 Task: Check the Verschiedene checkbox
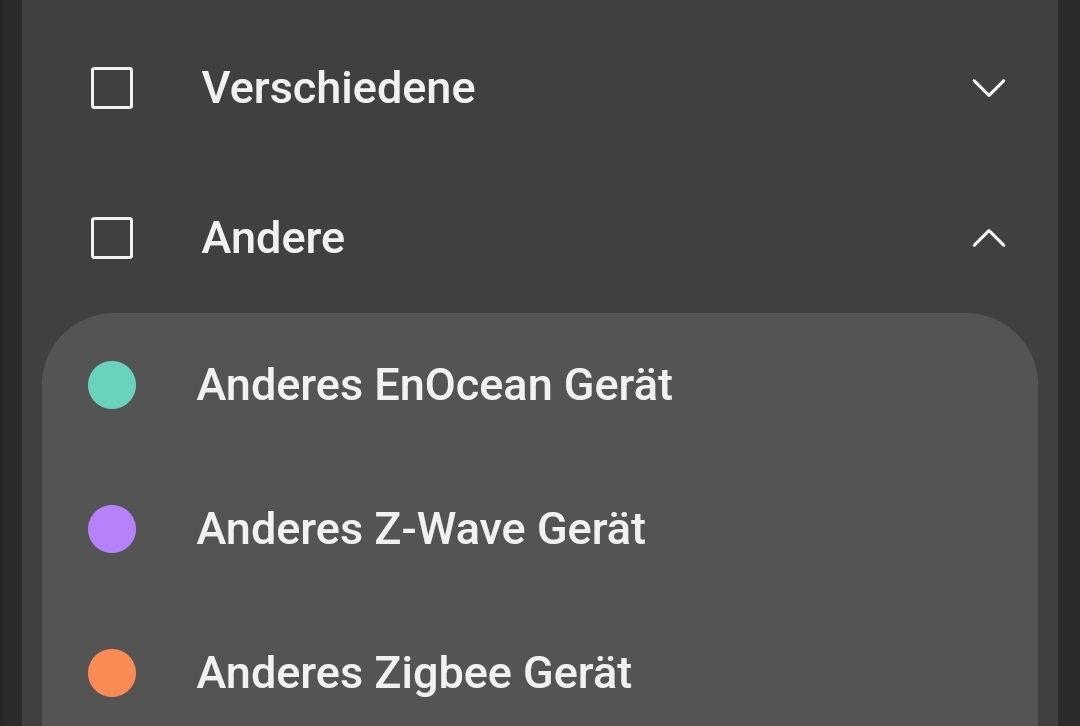[x=112, y=88]
